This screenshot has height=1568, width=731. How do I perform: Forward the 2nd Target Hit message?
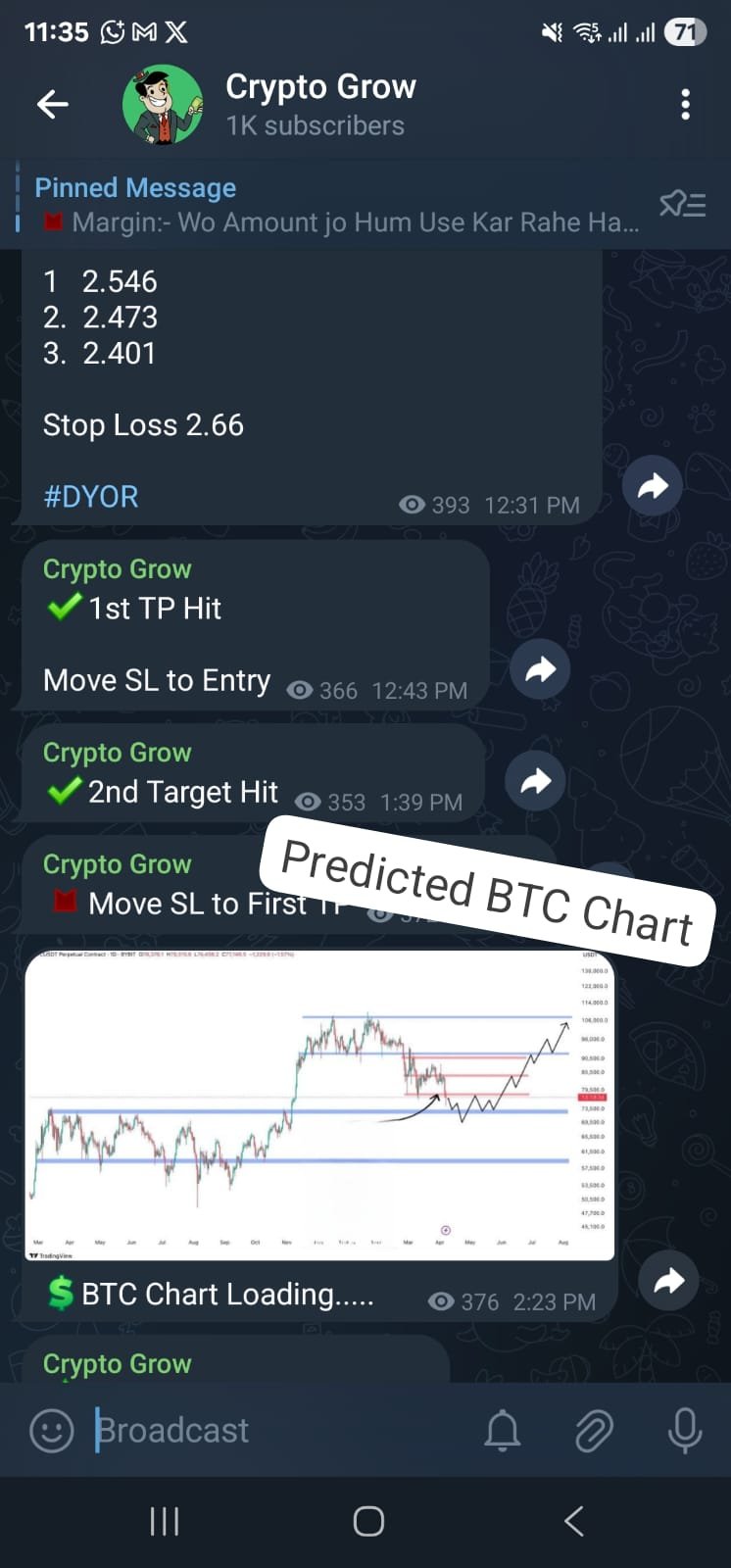click(x=535, y=780)
